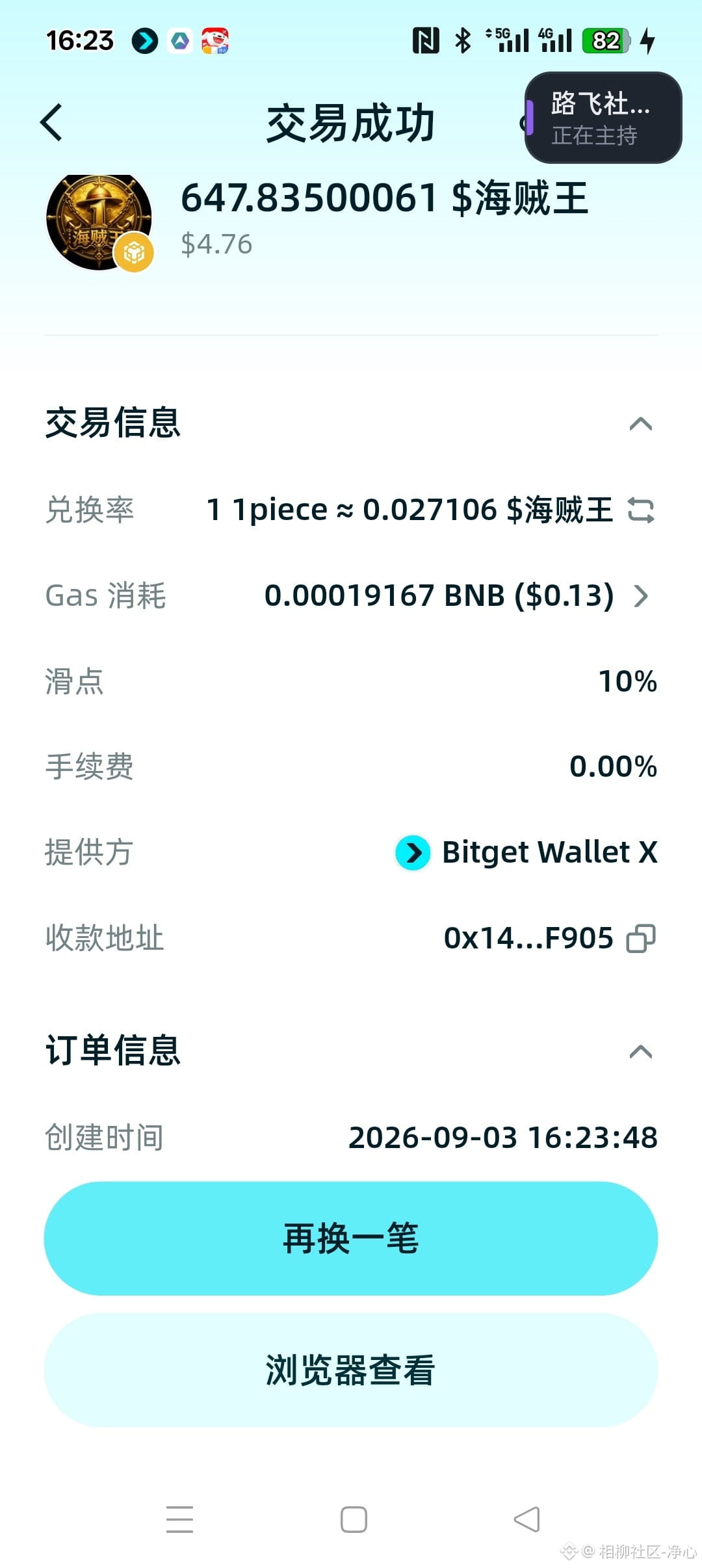Tap 再换一笔 to swap again
Screen dimensions: 702x1568
[x=351, y=1238]
